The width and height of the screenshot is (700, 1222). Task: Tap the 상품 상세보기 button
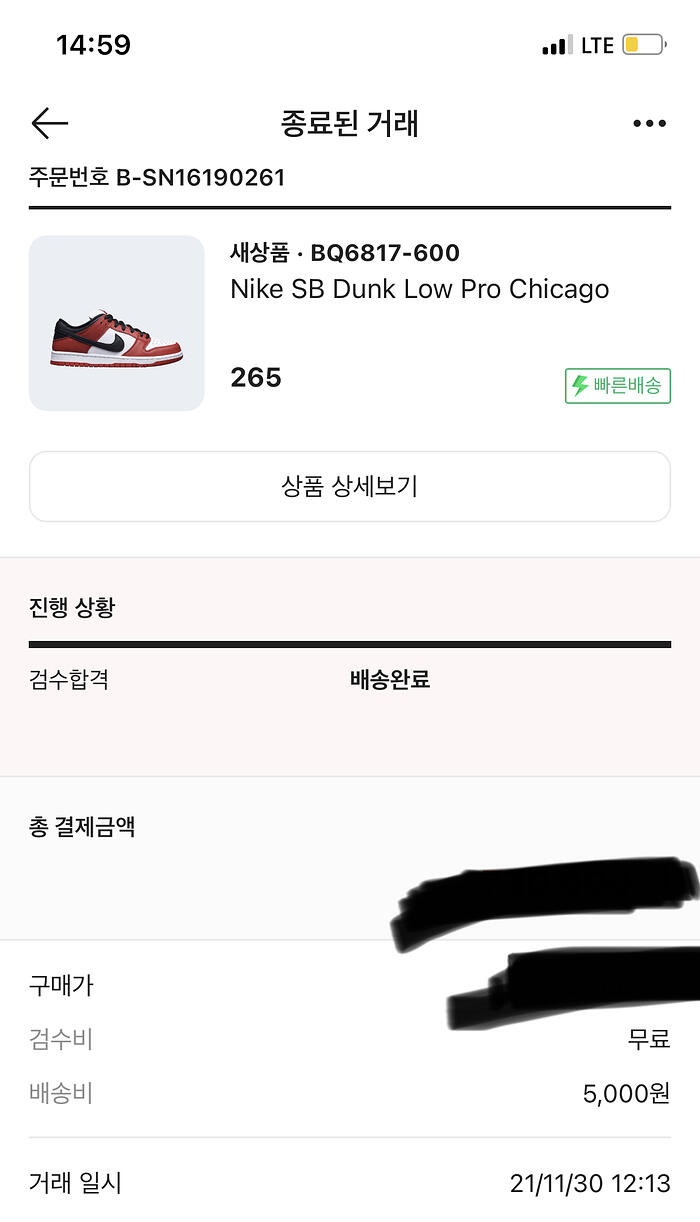[349, 487]
